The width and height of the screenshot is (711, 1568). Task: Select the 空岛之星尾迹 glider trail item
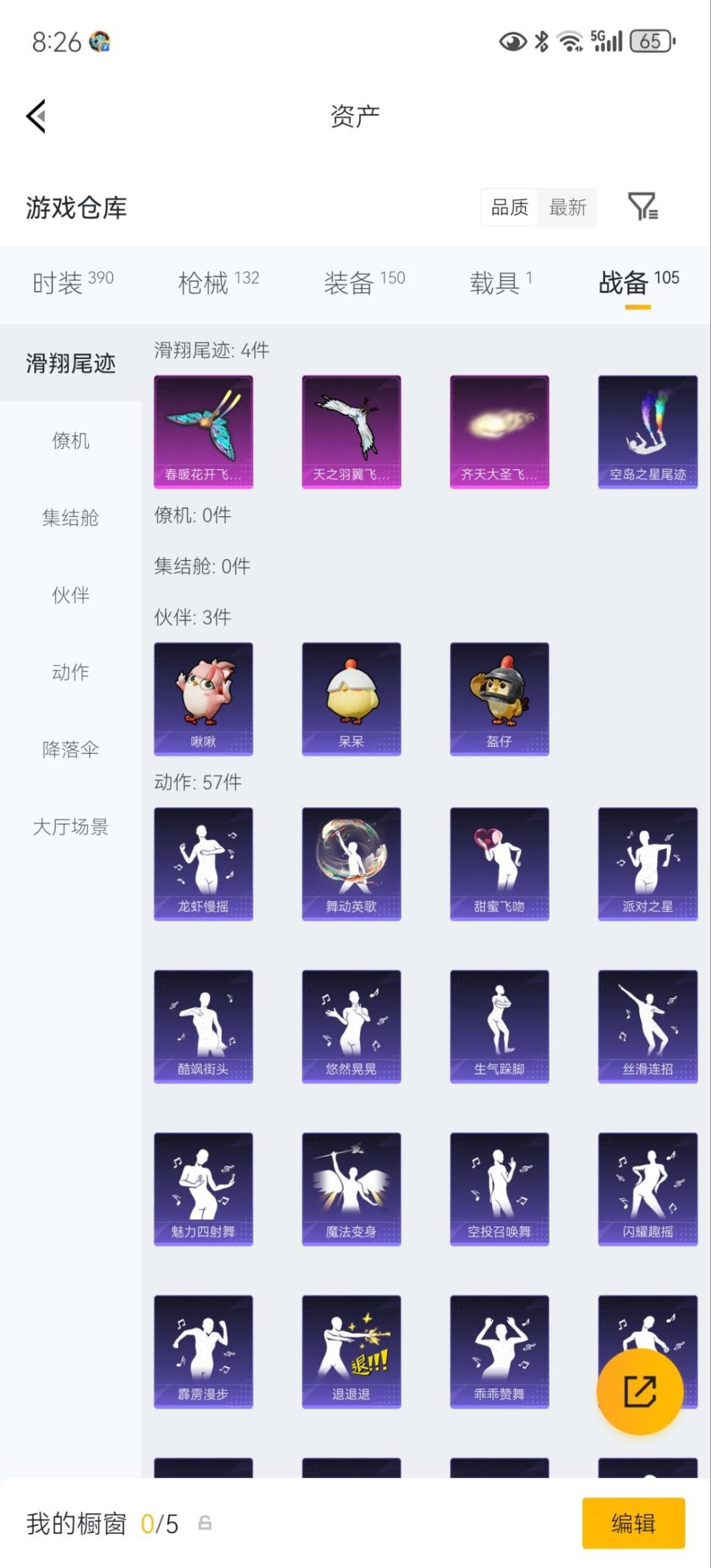[x=647, y=431]
